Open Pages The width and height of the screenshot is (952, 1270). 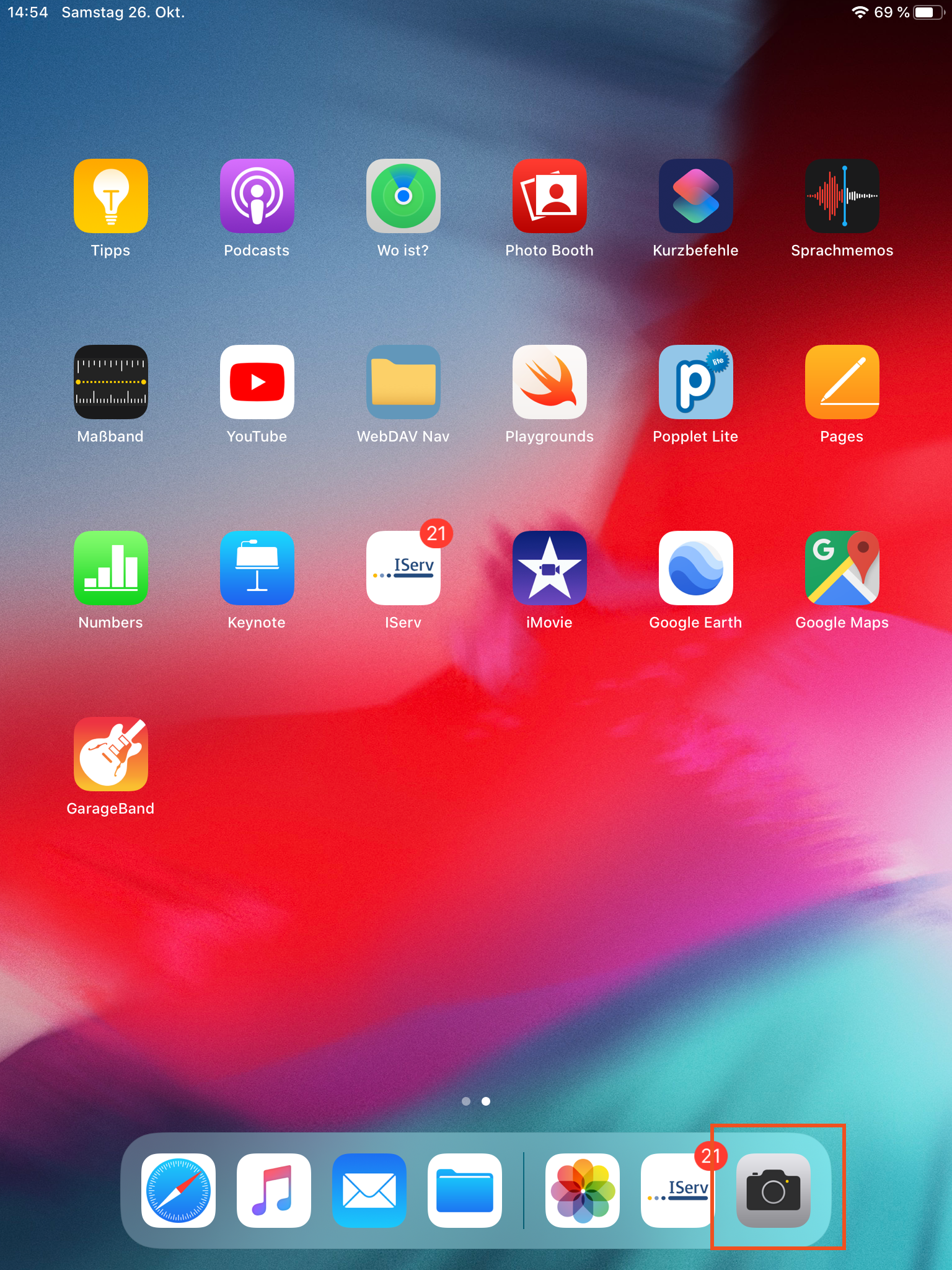pos(842,382)
